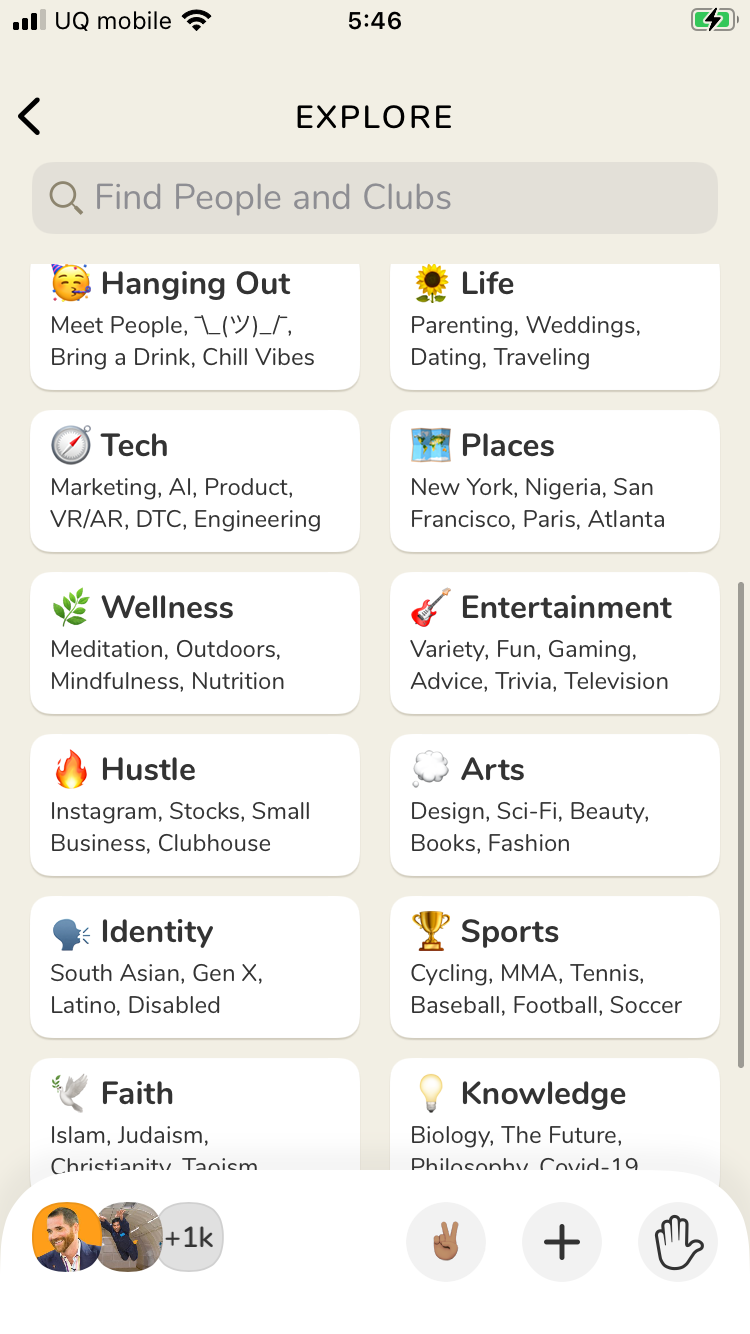Tap the Find People and Clubs search field

coord(375,198)
